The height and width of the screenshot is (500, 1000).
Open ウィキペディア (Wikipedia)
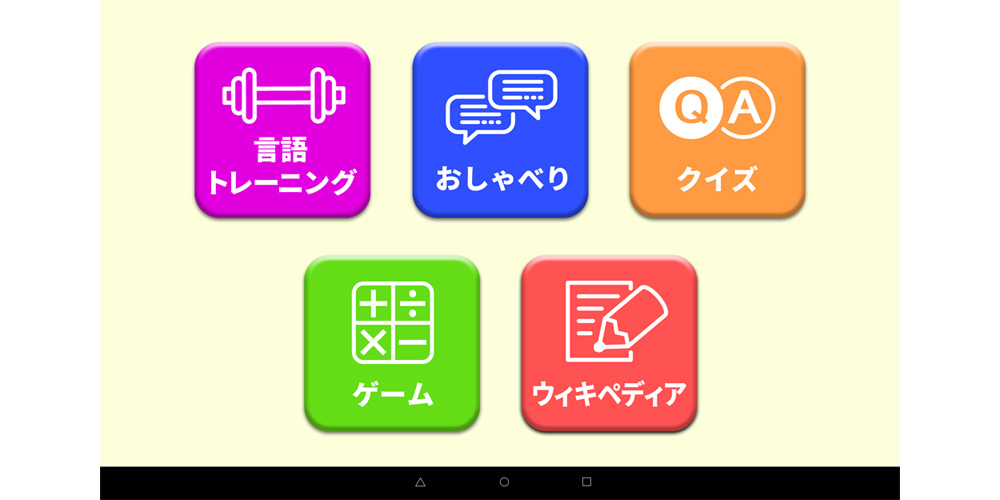click(x=609, y=344)
